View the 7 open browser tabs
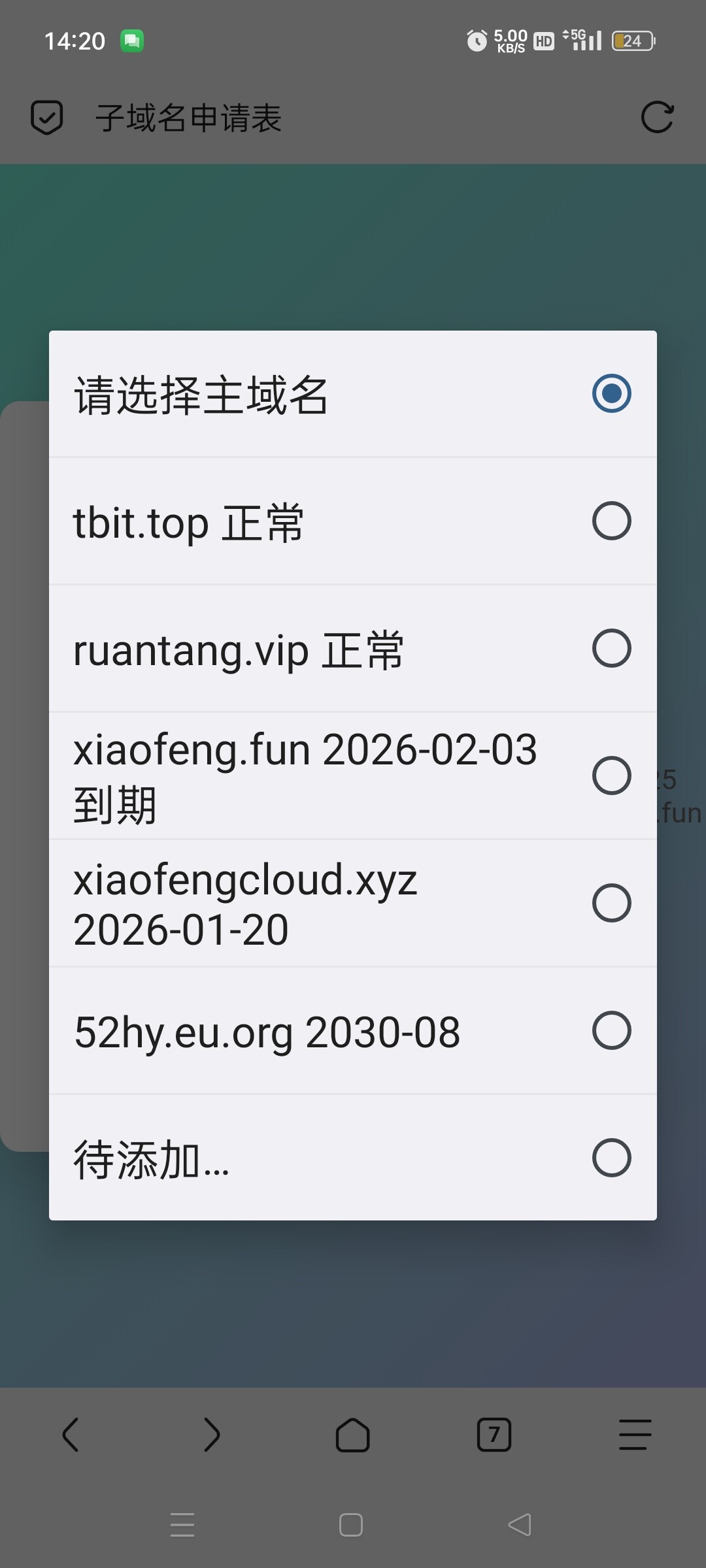 click(494, 1435)
